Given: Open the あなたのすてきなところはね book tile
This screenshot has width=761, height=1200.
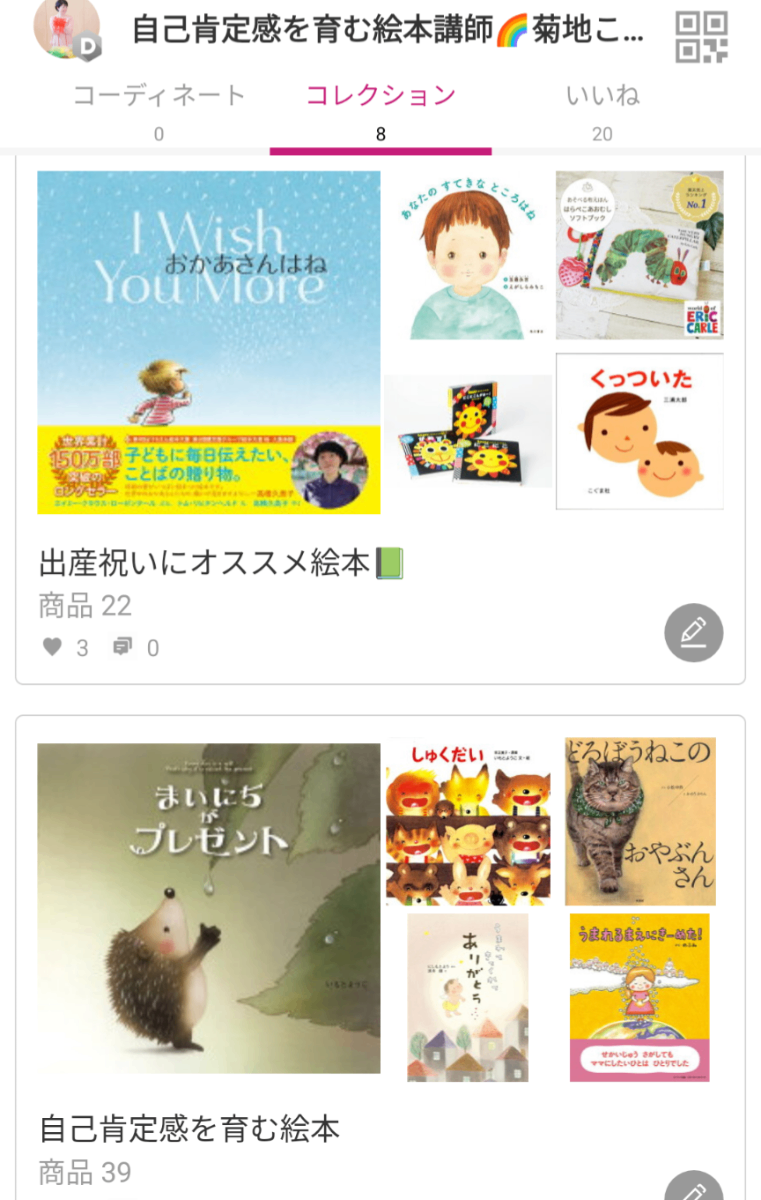Looking at the screenshot, I should 468,256.
